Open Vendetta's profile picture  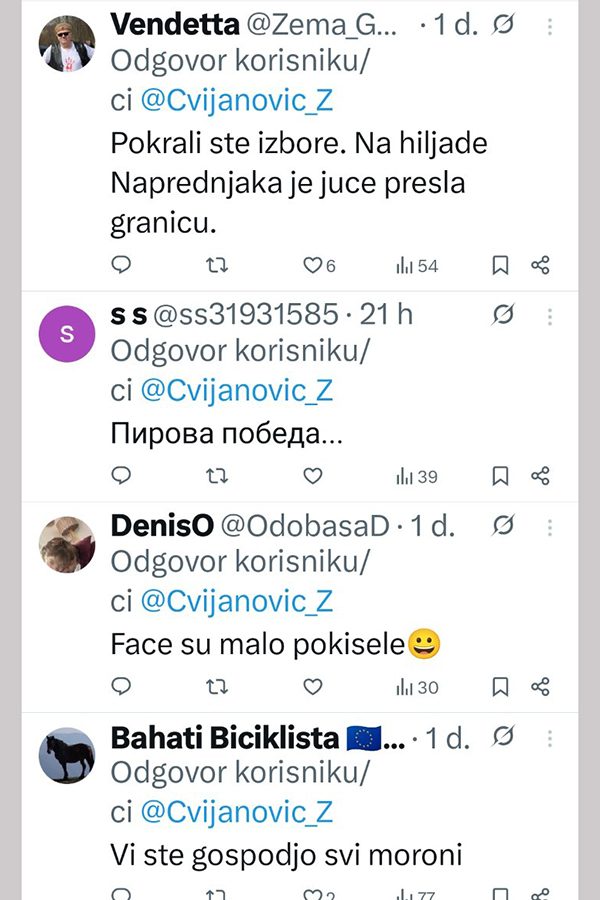tap(66, 44)
